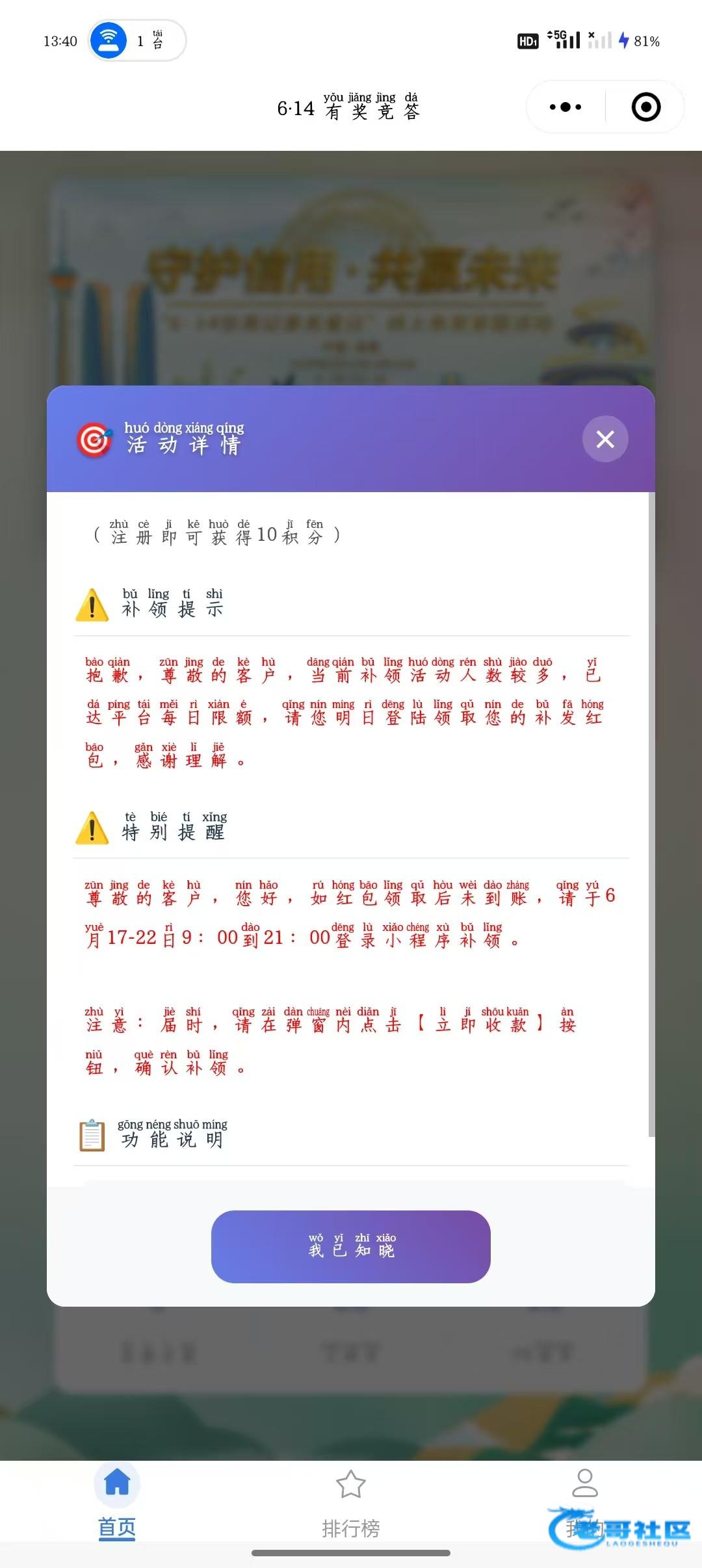Tap the 我已知晓 confirmation button
702x1568 pixels.
(x=351, y=1246)
